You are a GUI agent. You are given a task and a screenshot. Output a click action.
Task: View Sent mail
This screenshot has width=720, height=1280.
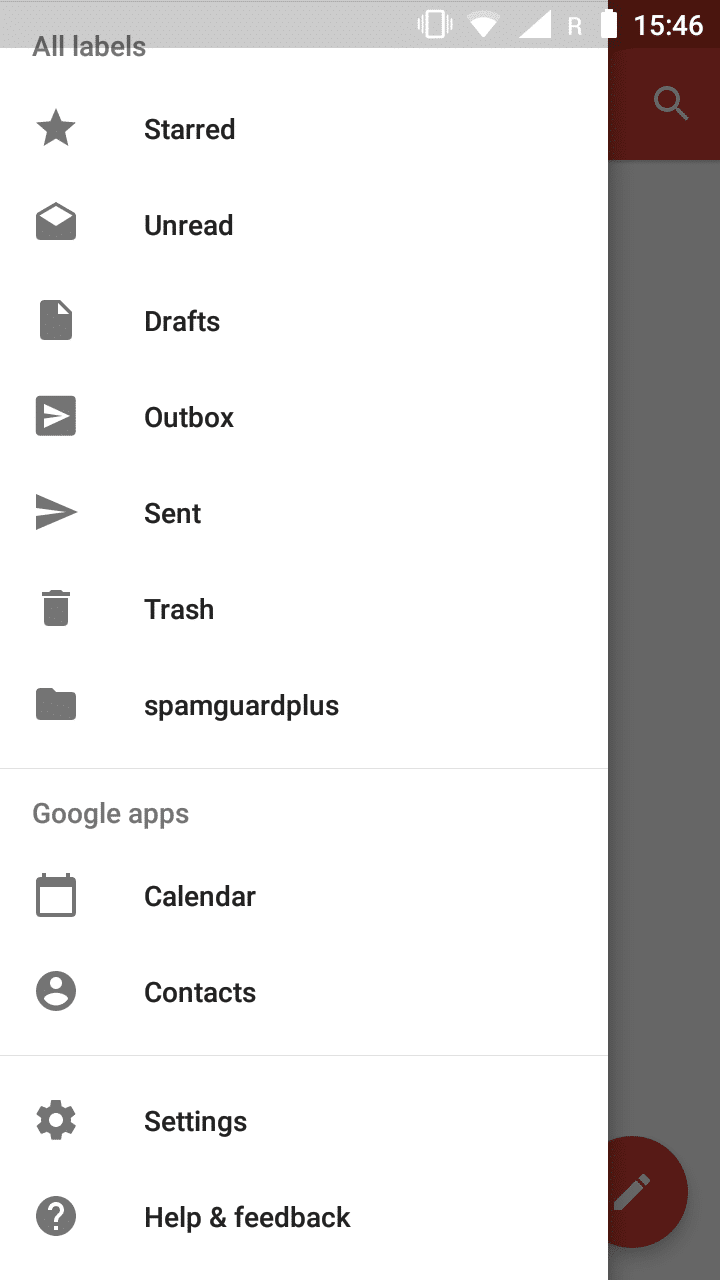[x=304, y=513]
